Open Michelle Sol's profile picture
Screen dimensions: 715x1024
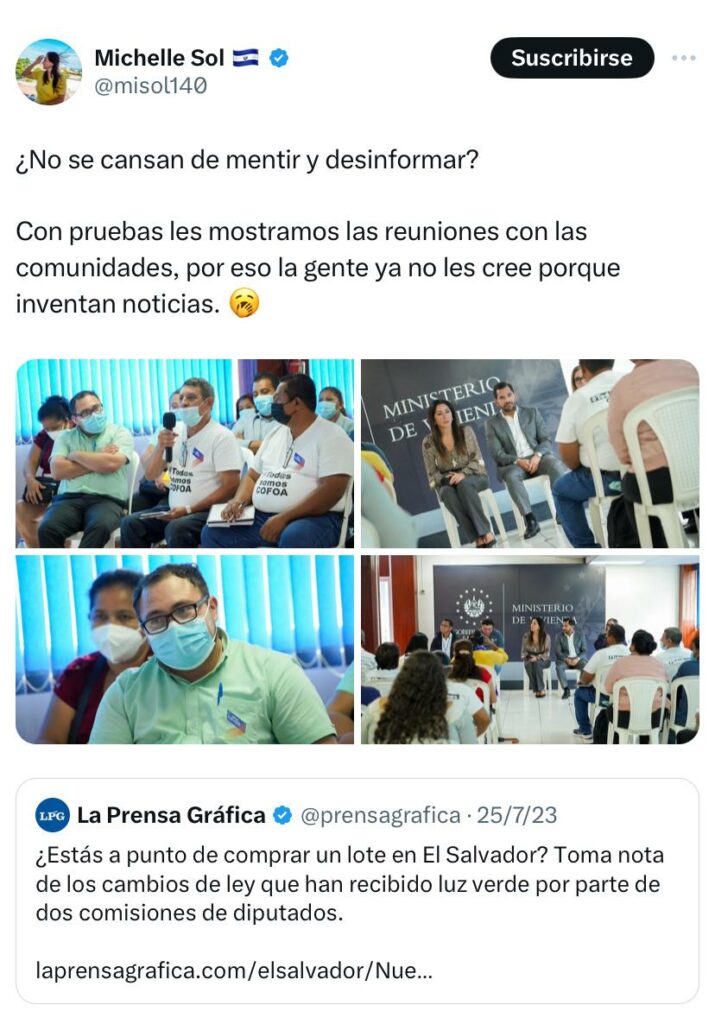pos(48,72)
